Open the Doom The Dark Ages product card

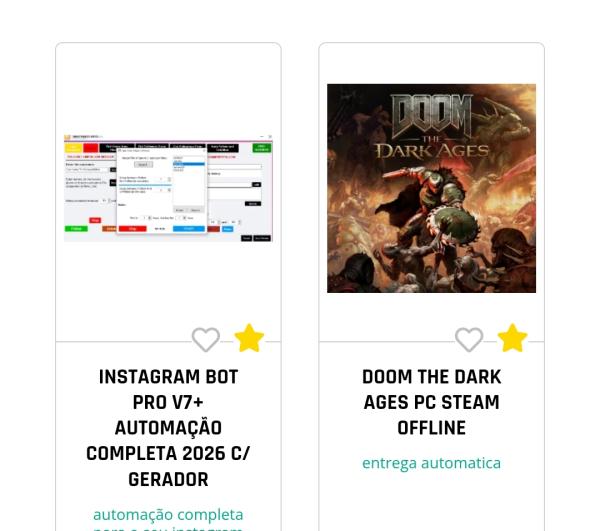(x=431, y=402)
